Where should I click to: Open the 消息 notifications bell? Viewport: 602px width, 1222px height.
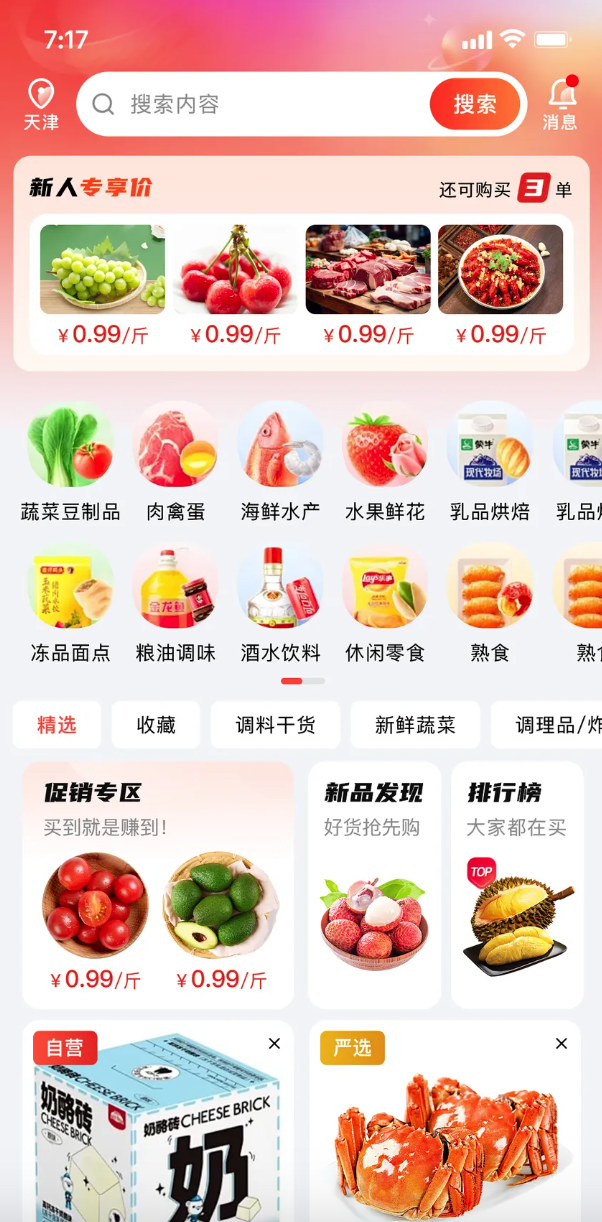click(560, 104)
